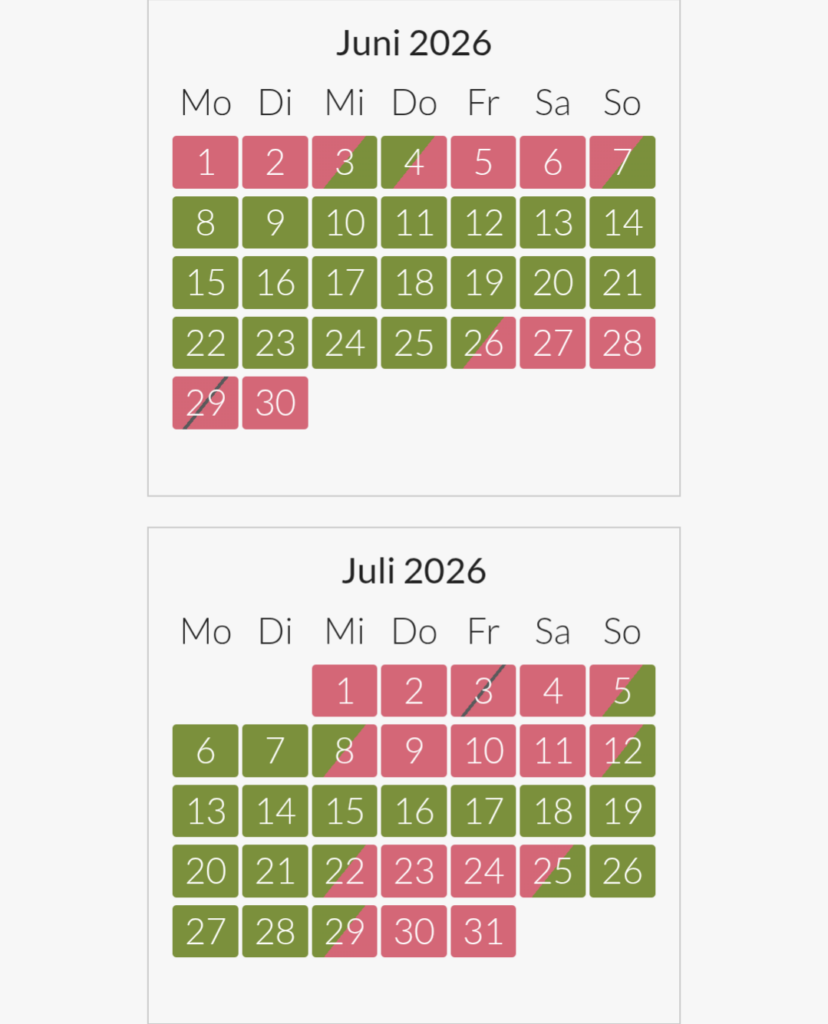Choose June 10 as a date
The image size is (828, 1024).
click(344, 222)
